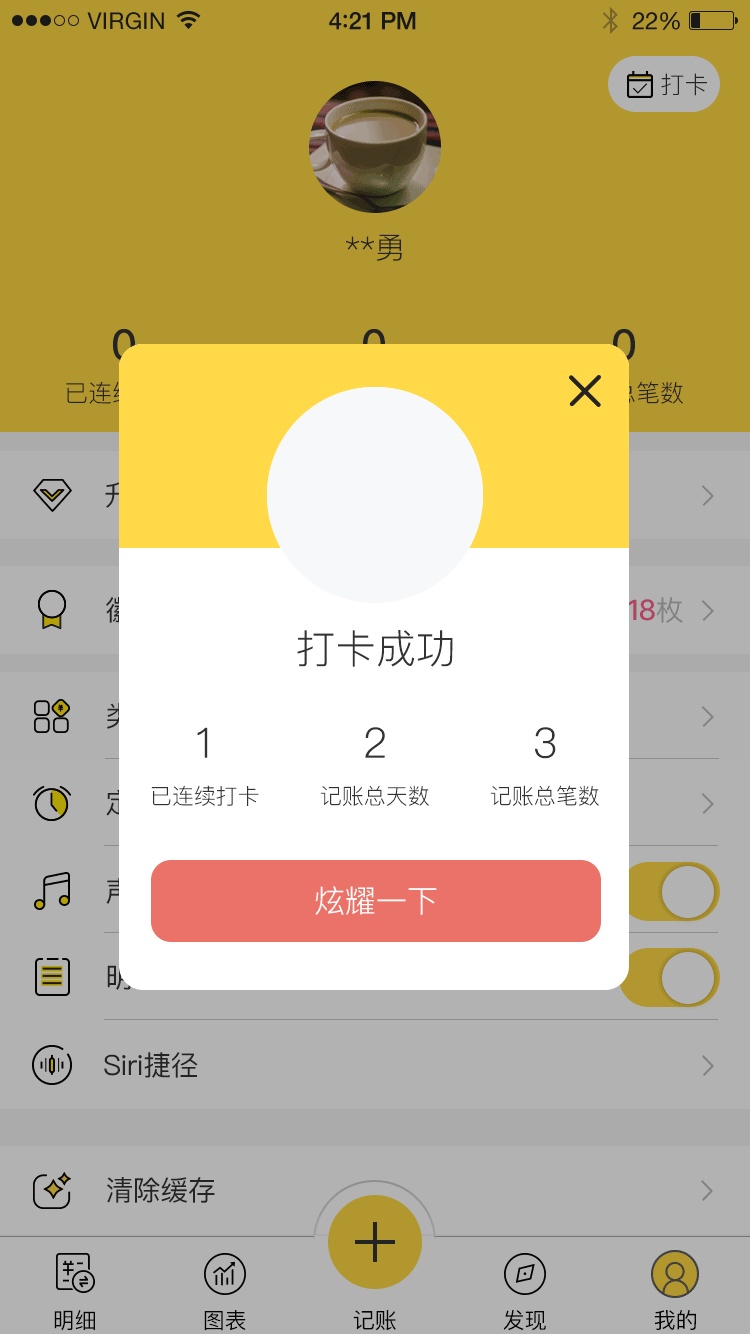Viewport: 750px width, 1334px height.
Task: Open the 清除缓存 row
Action: (375, 1190)
